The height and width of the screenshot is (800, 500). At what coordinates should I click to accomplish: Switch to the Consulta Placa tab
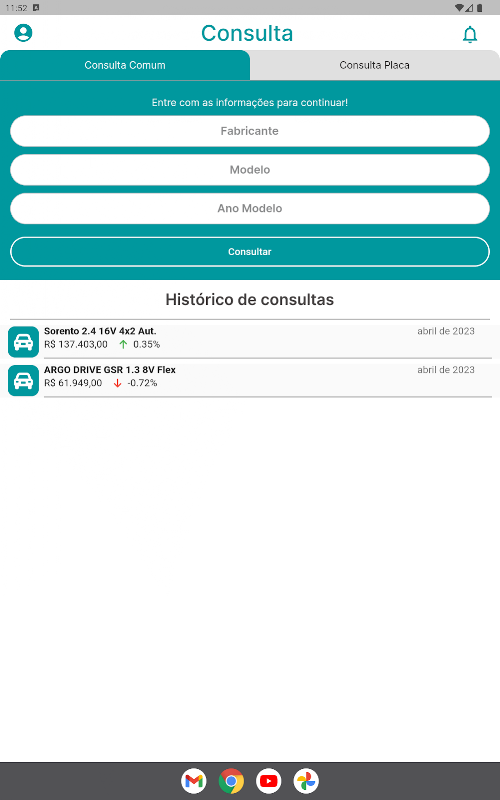pyautogui.click(x=375, y=65)
